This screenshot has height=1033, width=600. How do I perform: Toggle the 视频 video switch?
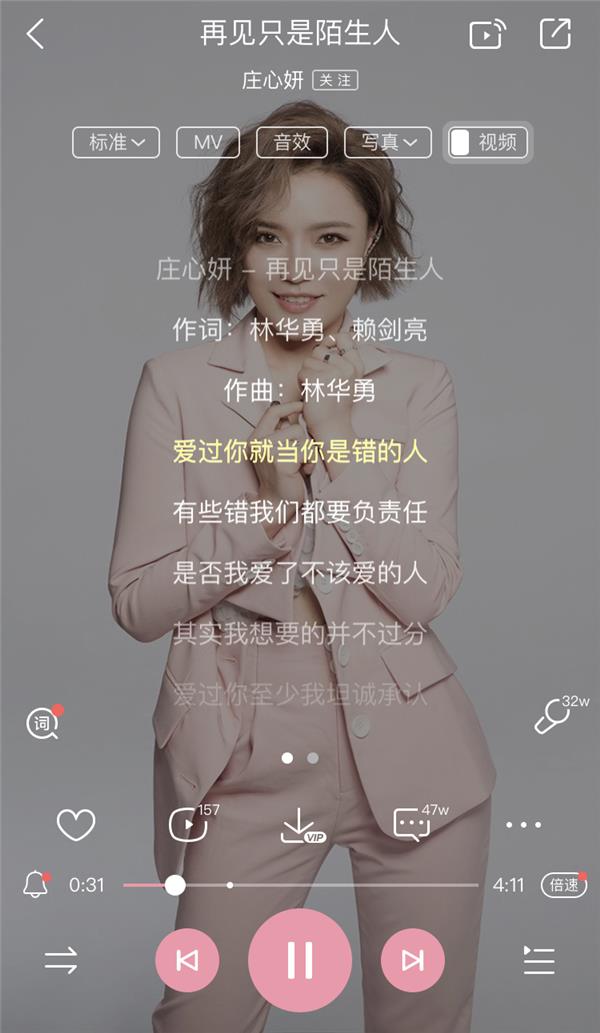487,142
